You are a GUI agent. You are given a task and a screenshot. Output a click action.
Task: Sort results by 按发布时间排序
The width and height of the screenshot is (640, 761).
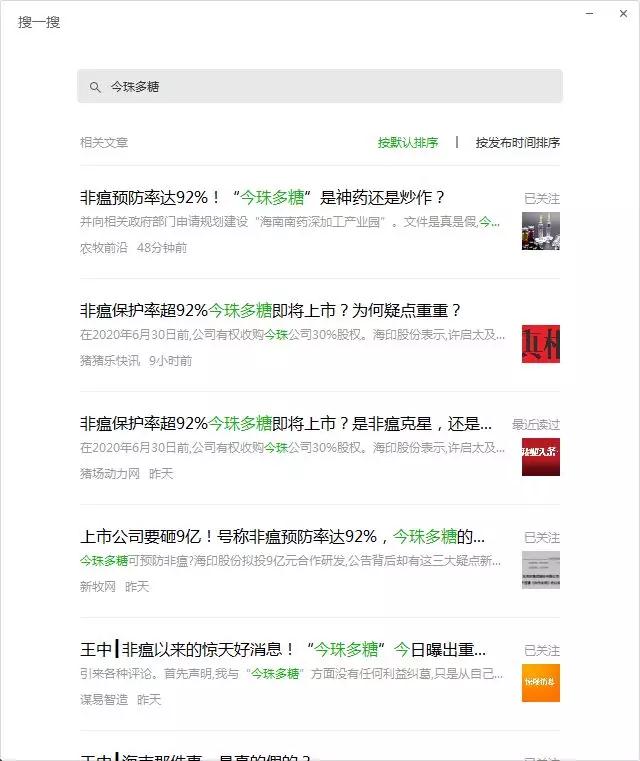click(x=517, y=143)
